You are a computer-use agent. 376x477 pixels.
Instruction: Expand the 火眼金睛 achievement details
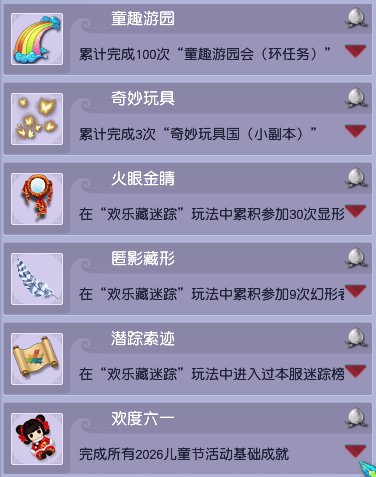(x=355, y=211)
